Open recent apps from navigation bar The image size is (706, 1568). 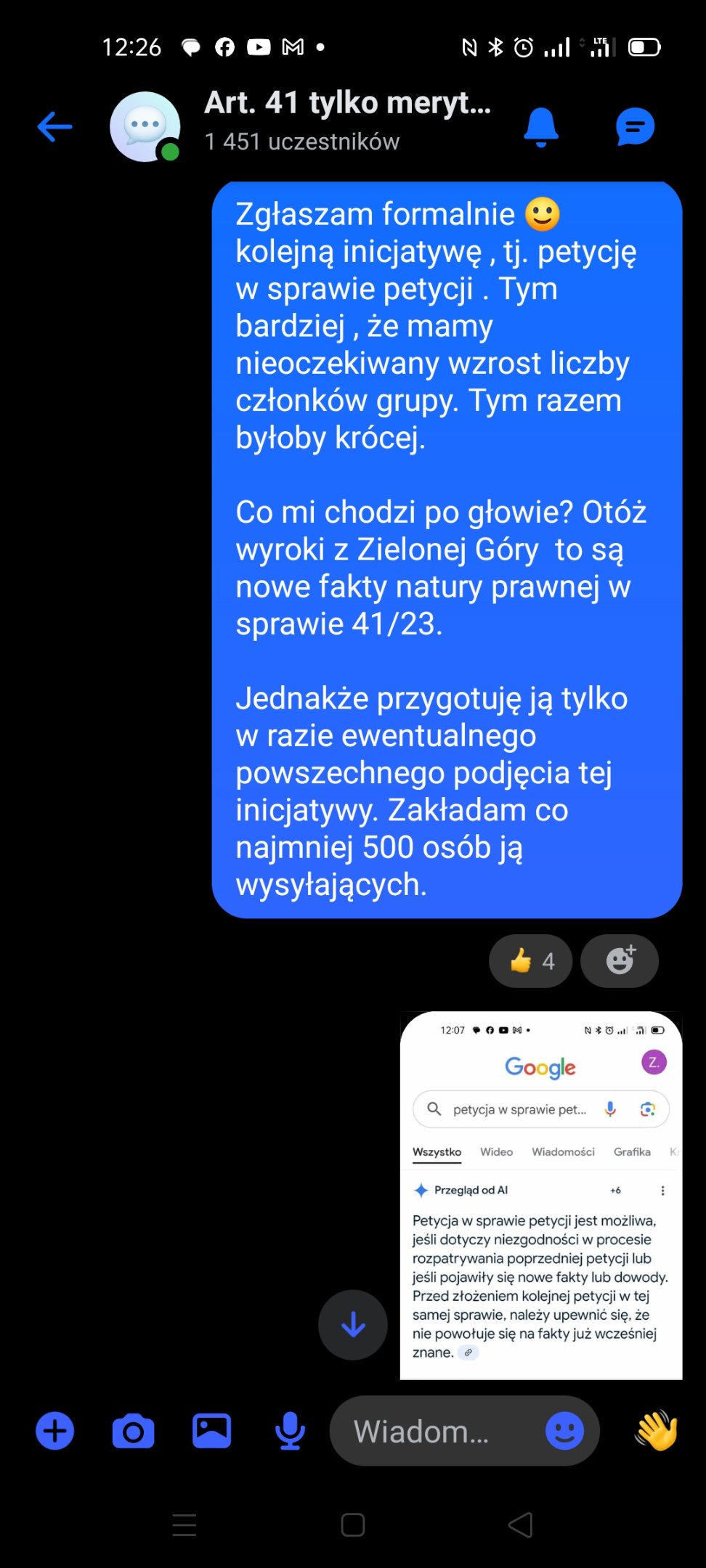pos(184,1524)
